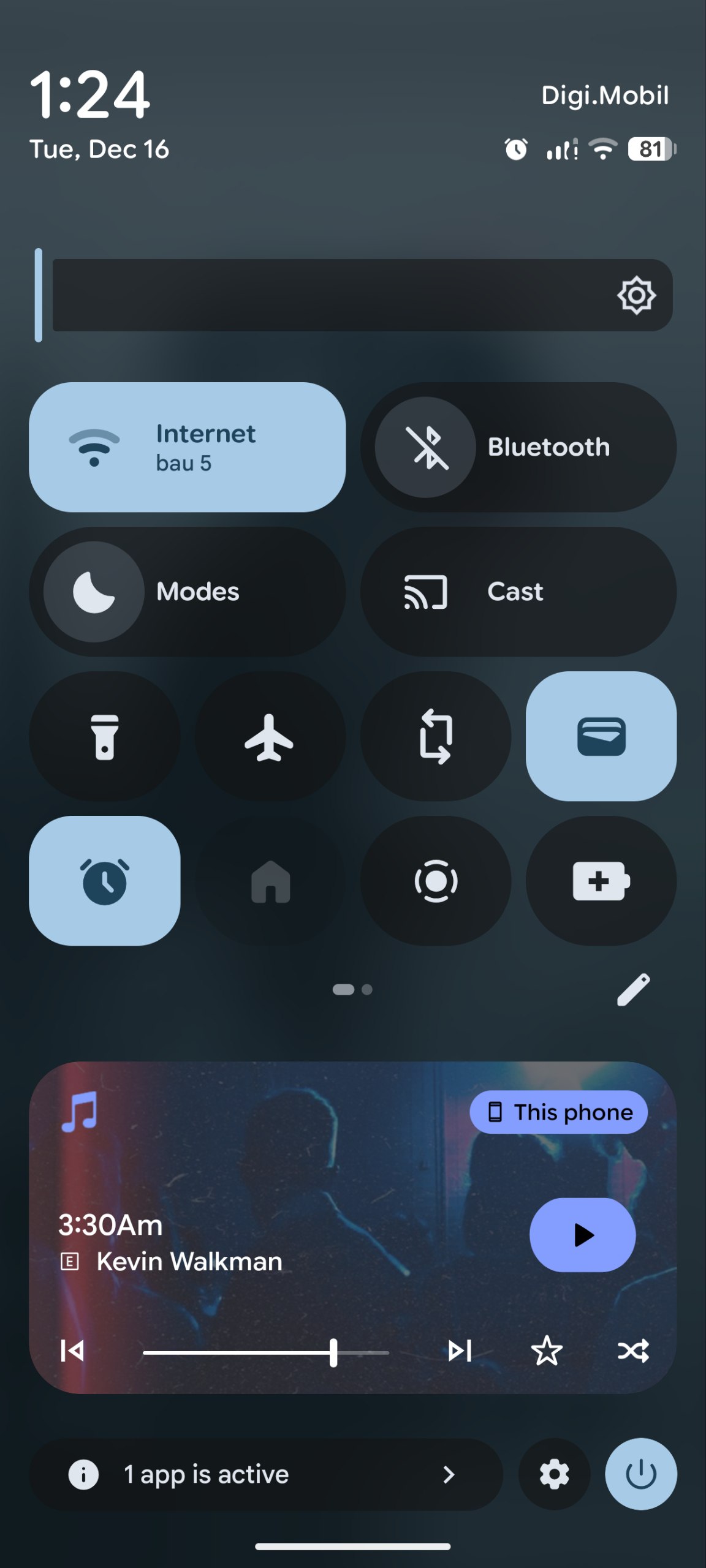Enable airplane mode
This screenshot has width=706, height=1568.
coord(270,736)
